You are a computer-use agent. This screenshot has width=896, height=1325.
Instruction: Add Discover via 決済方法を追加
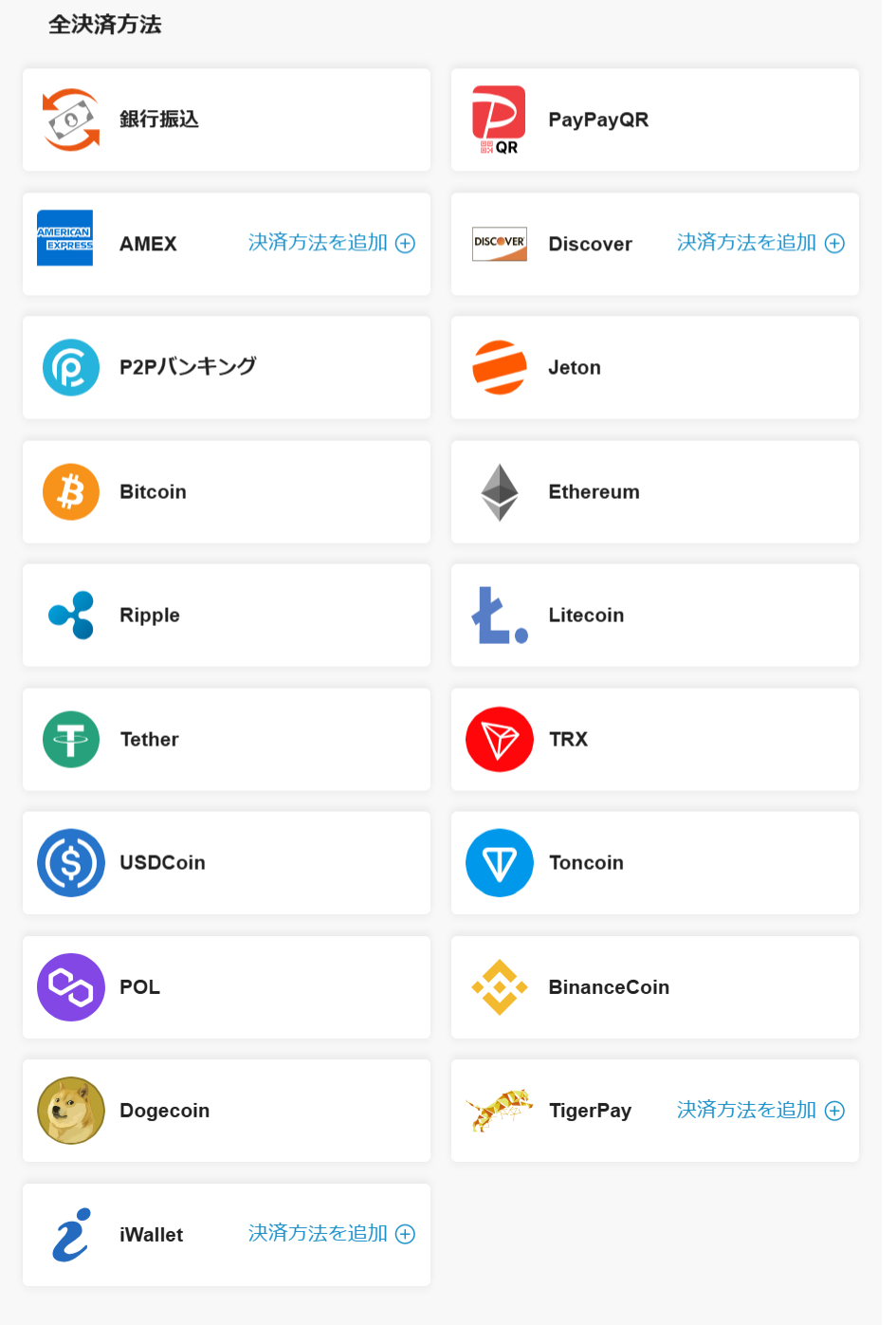[759, 243]
